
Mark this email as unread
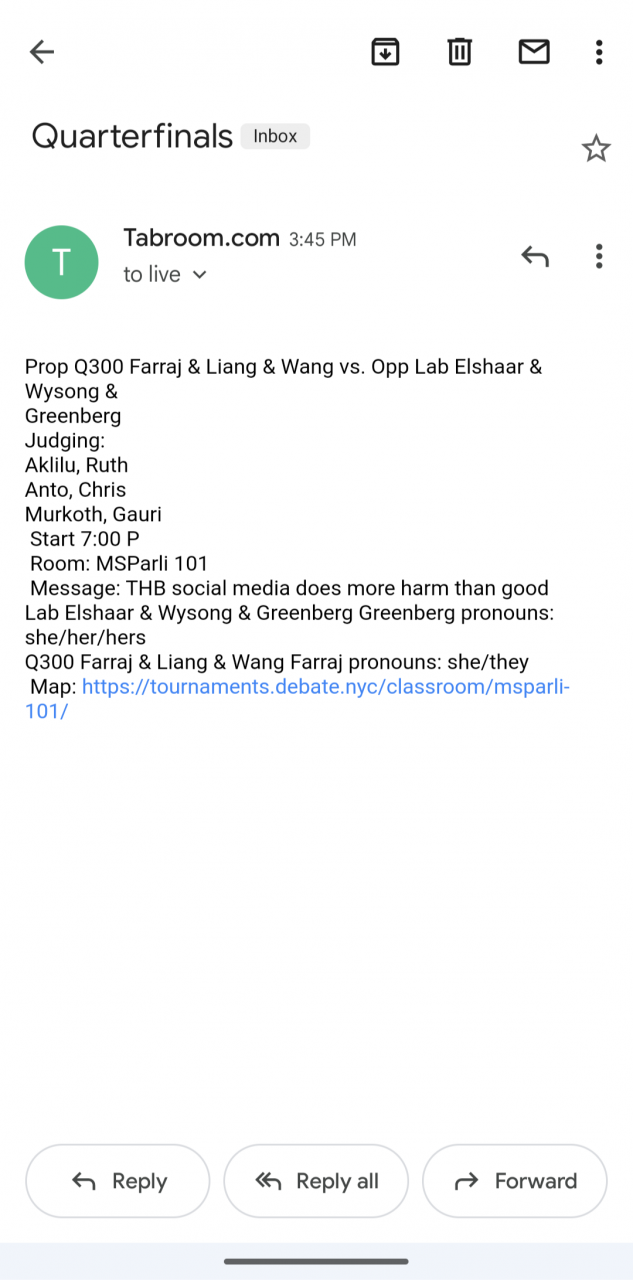coord(534,52)
